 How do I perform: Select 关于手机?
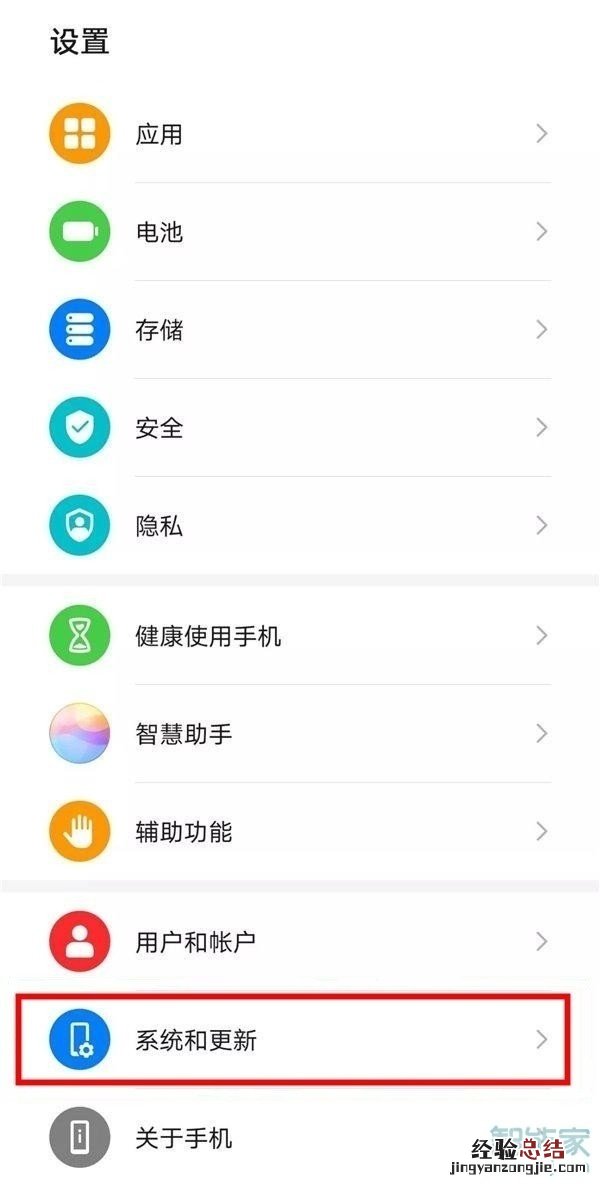tap(300, 1138)
